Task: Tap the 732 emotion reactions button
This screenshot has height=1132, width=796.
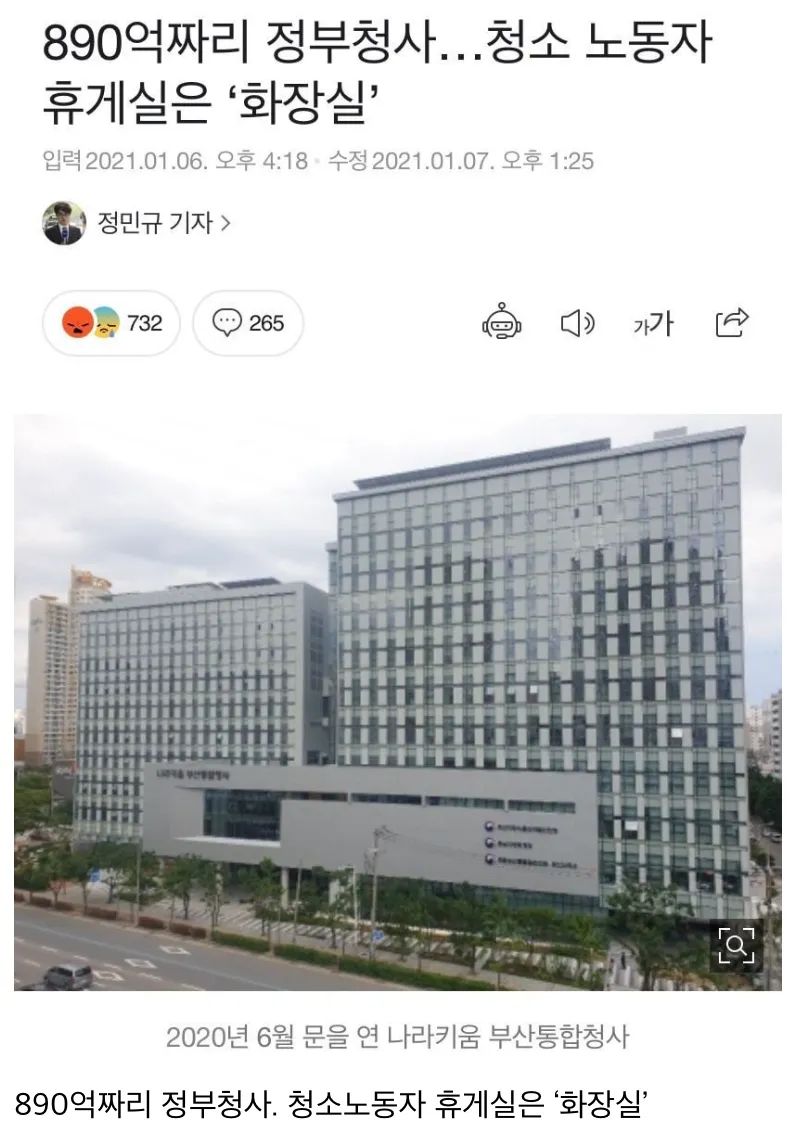Action: click(x=112, y=323)
